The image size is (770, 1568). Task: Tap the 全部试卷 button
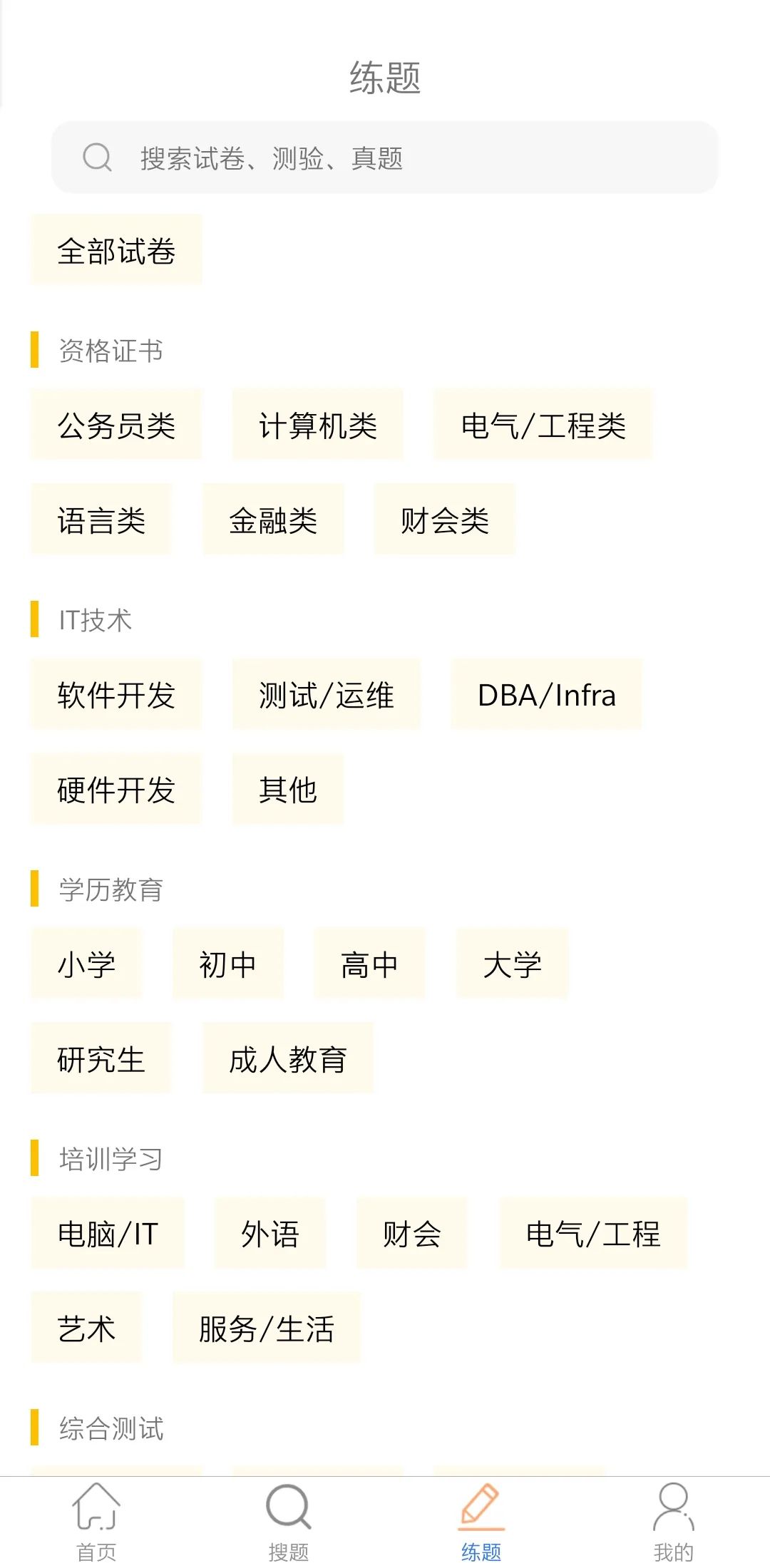click(x=116, y=251)
